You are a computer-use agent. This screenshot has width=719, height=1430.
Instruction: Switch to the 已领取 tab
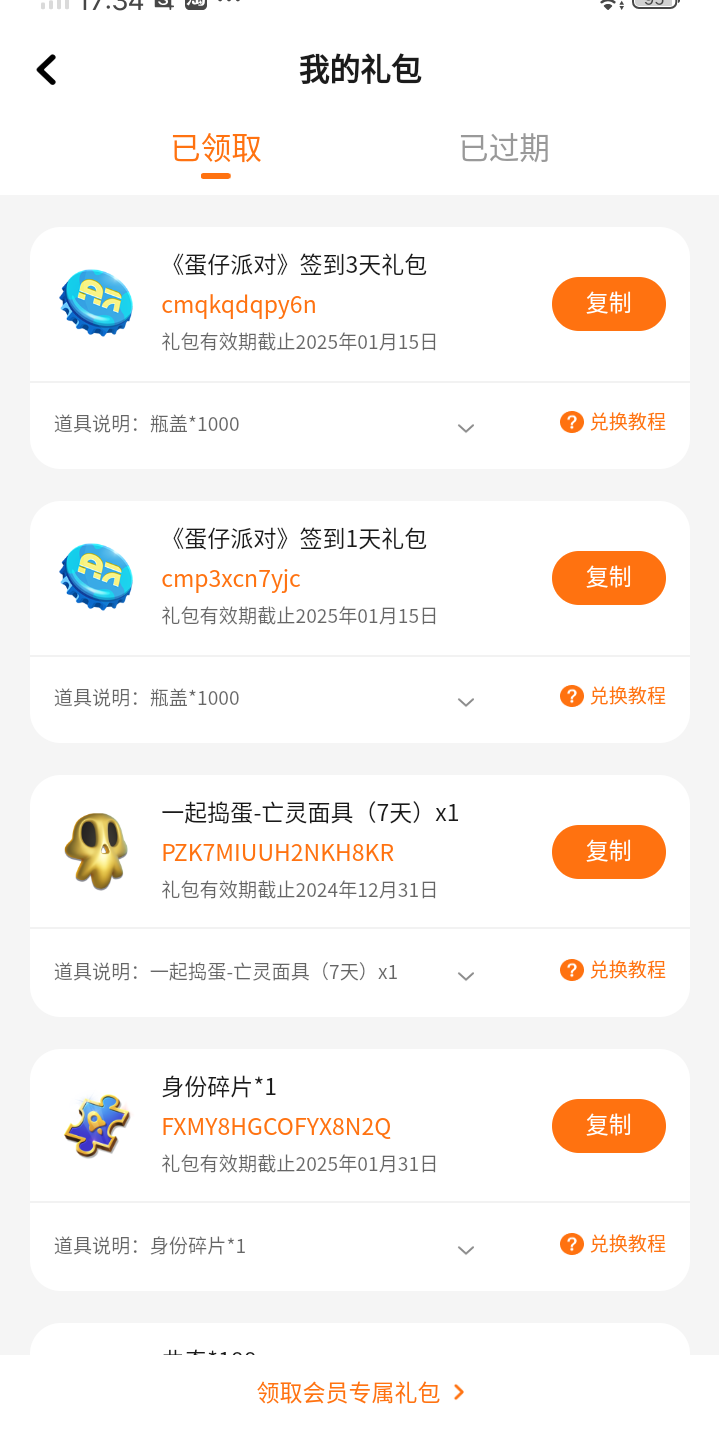[x=216, y=148]
